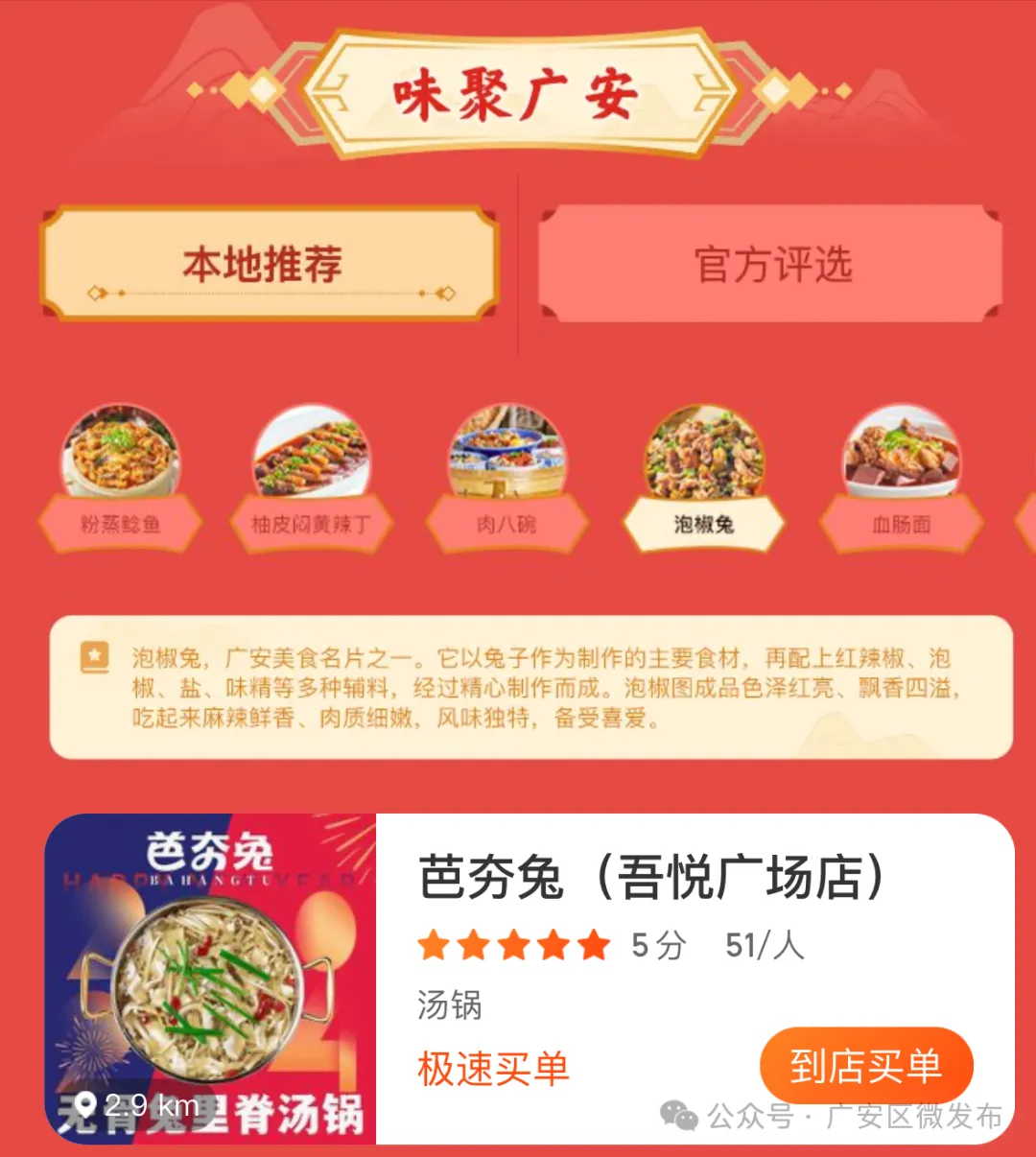The image size is (1036, 1157).
Task: Switch to the 本地推荐 tab
Action: (268, 264)
